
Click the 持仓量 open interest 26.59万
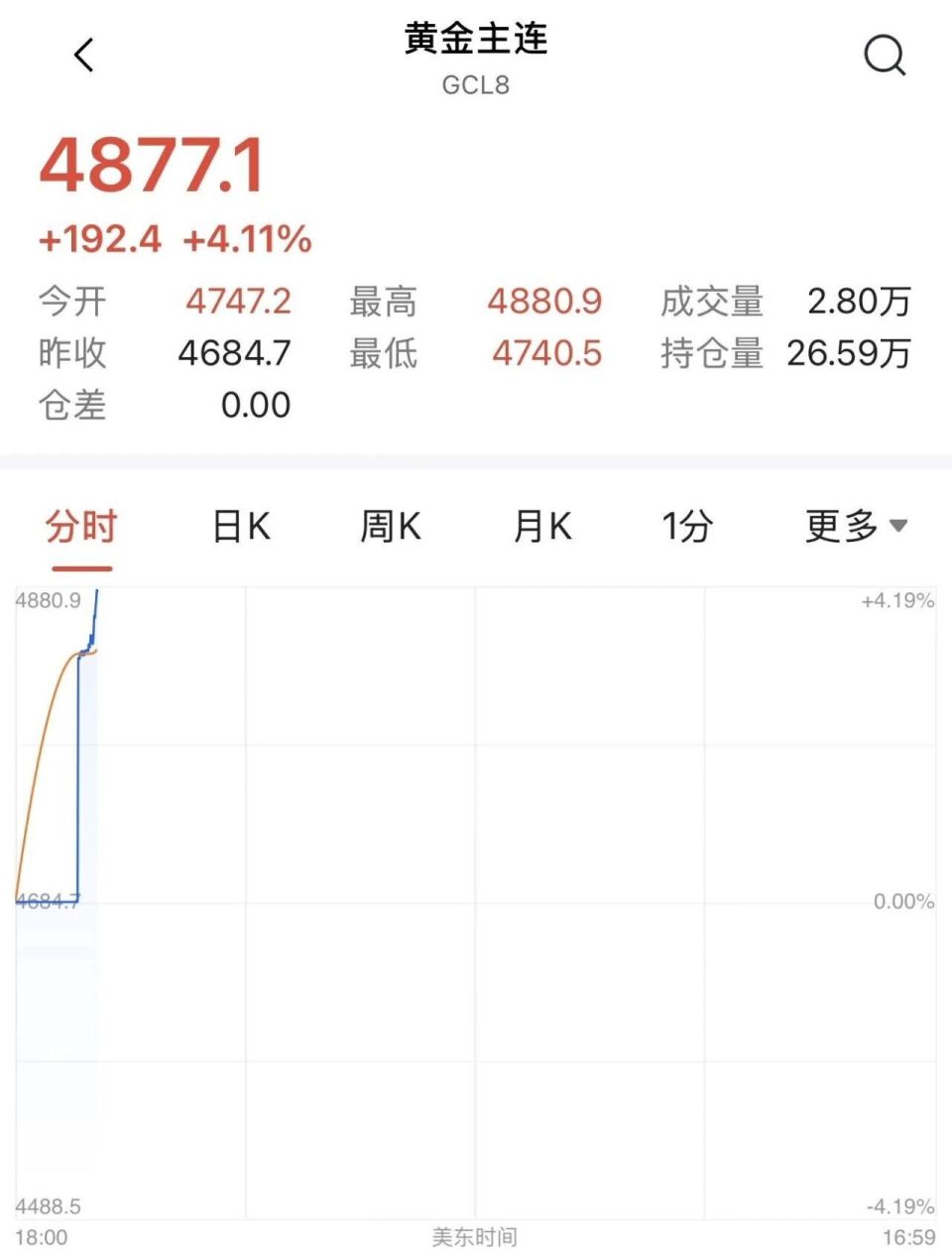[x=849, y=354]
